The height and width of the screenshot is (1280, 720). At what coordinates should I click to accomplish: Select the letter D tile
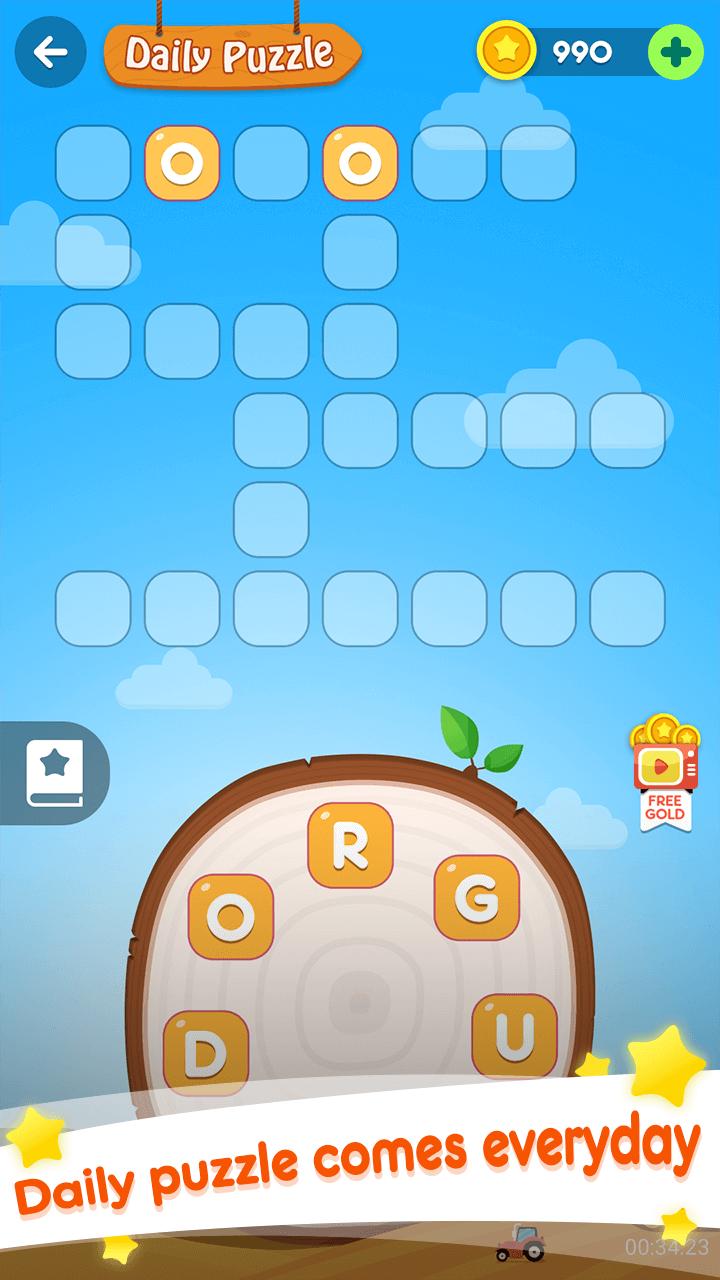[206, 1053]
